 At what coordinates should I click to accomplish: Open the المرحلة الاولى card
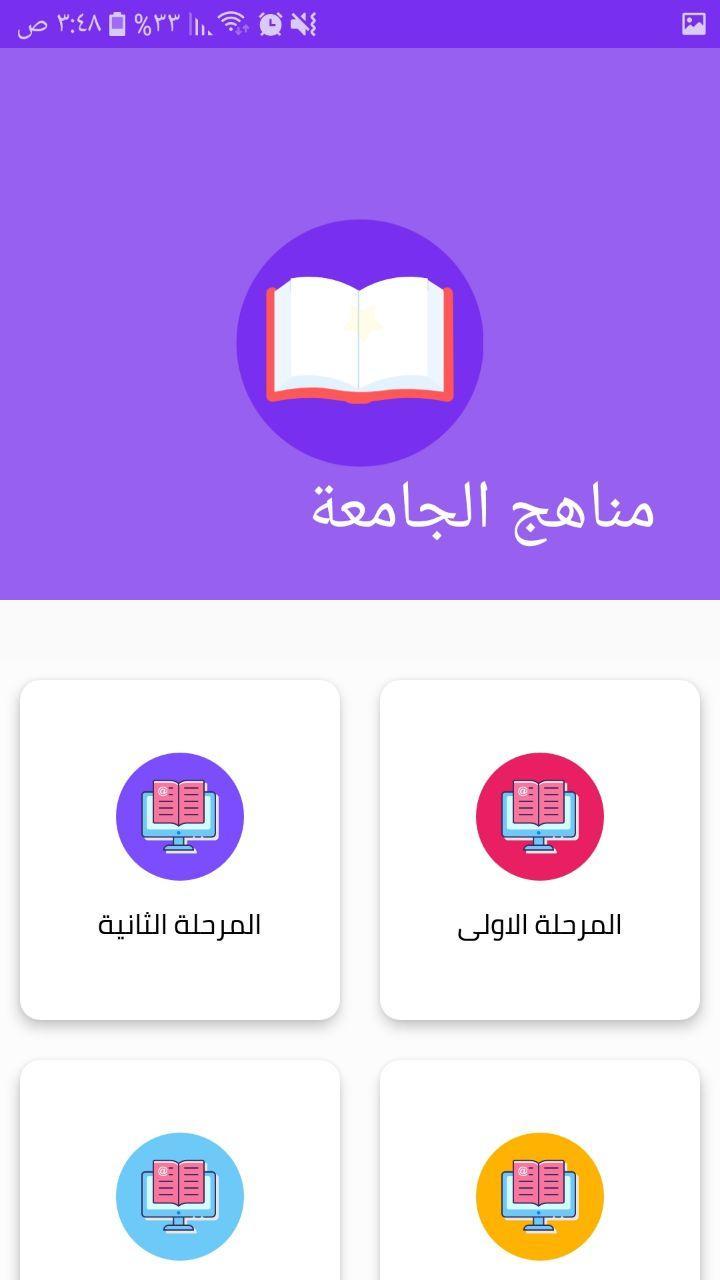tap(540, 850)
